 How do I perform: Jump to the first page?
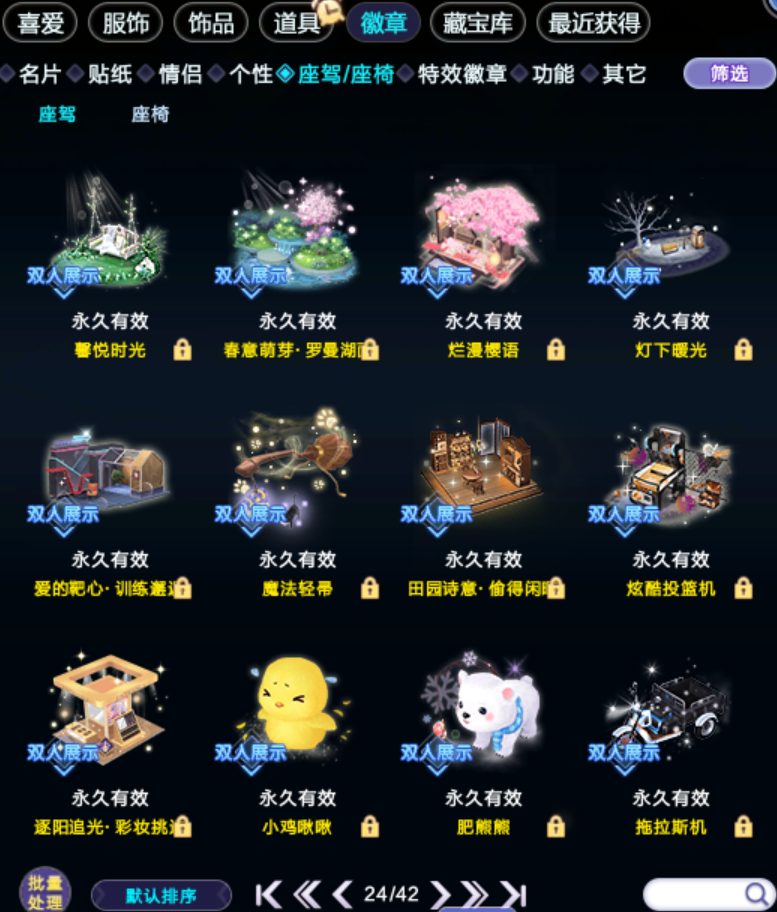pyautogui.click(x=269, y=894)
